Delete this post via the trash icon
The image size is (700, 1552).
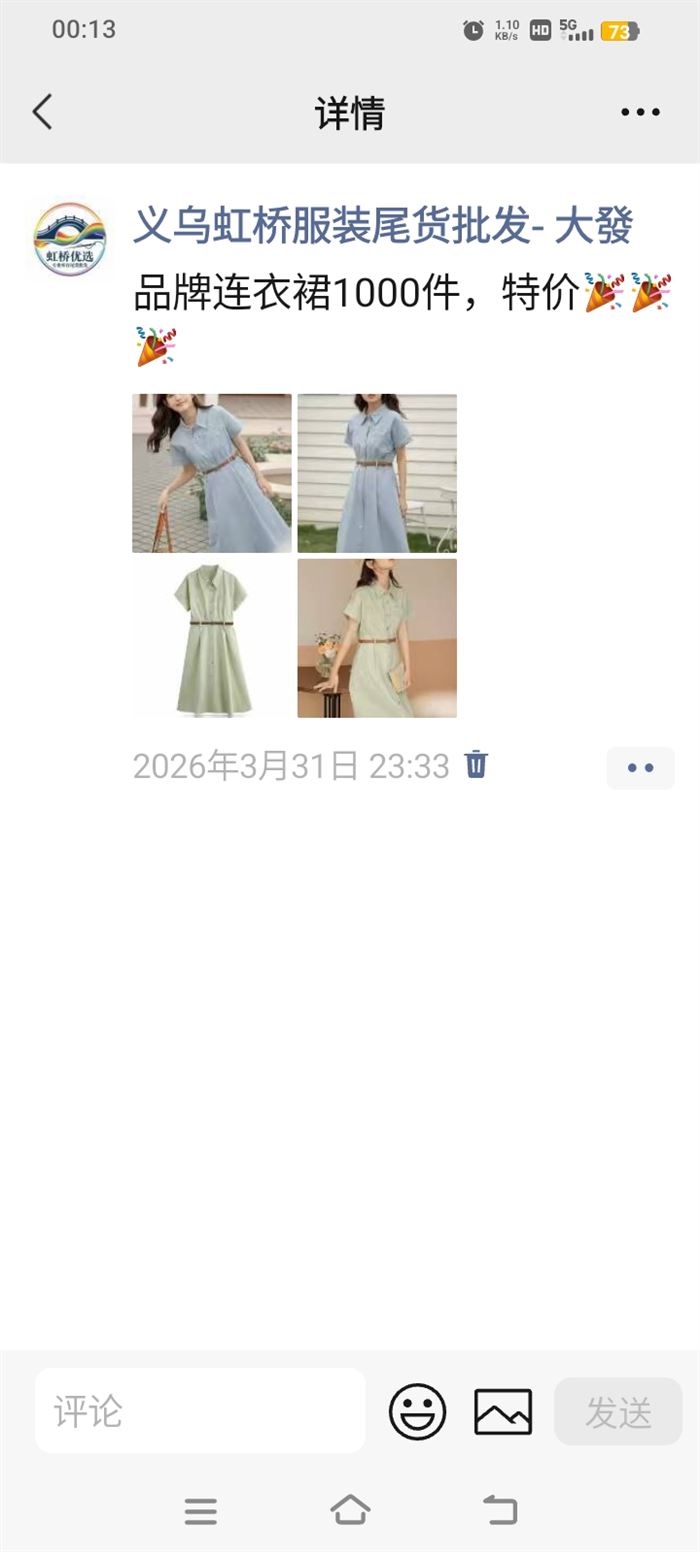pos(476,765)
